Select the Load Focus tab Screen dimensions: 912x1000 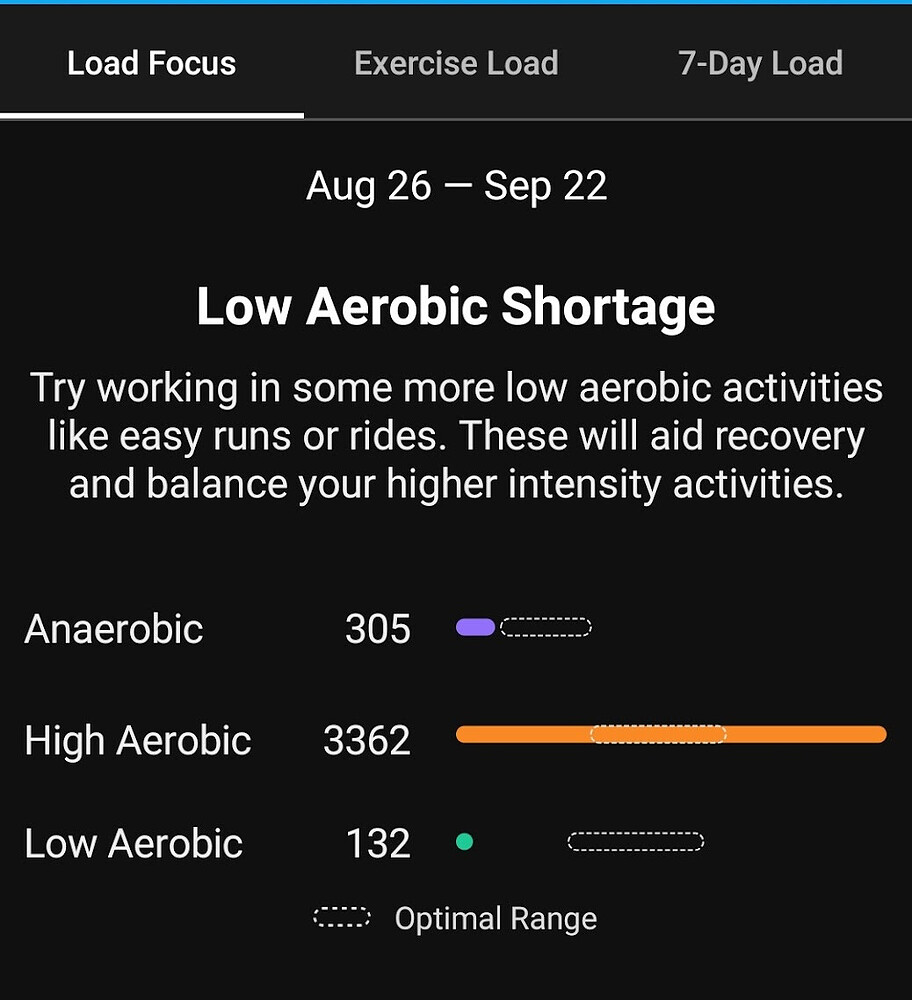tap(151, 63)
